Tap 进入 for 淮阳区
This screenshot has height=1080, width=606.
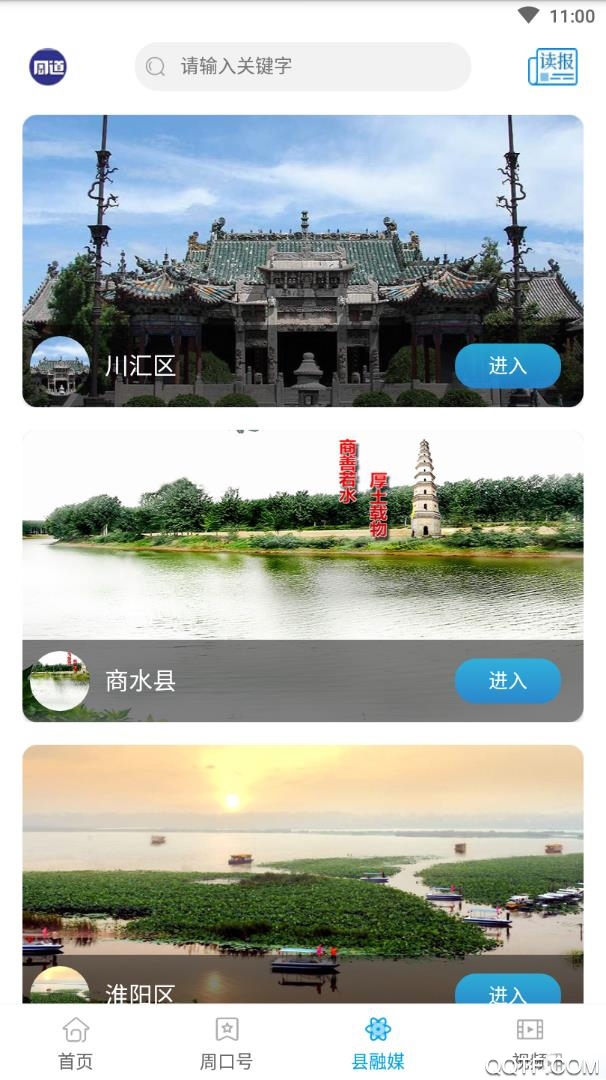click(507, 991)
